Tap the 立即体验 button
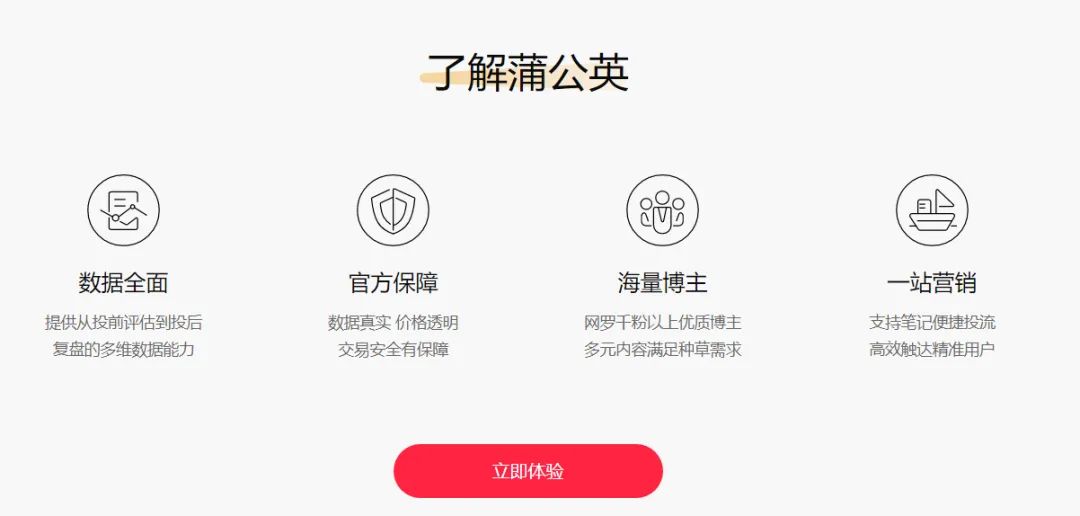Image resolution: width=1080 pixels, height=516 pixels. tap(528, 471)
